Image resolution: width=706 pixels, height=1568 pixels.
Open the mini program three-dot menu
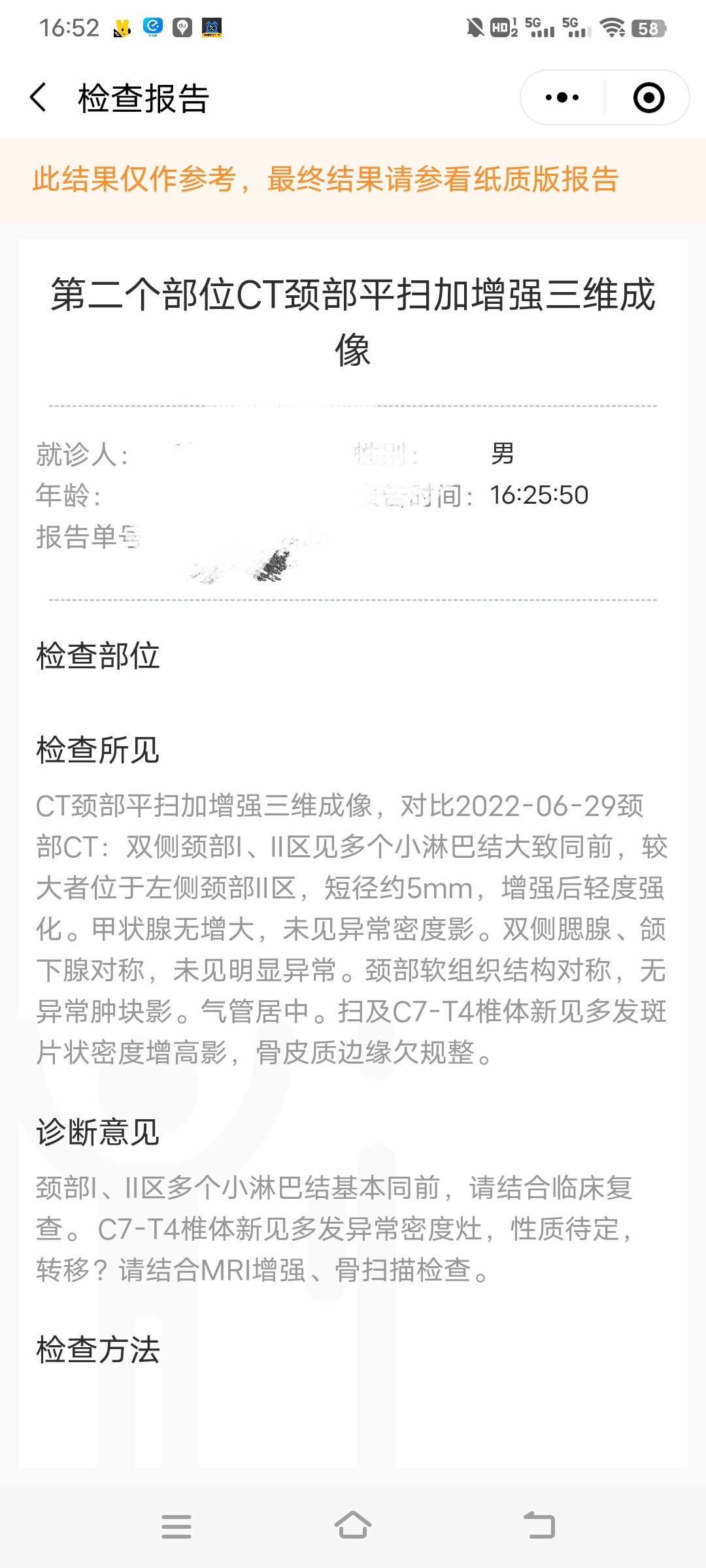pyautogui.click(x=562, y=98)
